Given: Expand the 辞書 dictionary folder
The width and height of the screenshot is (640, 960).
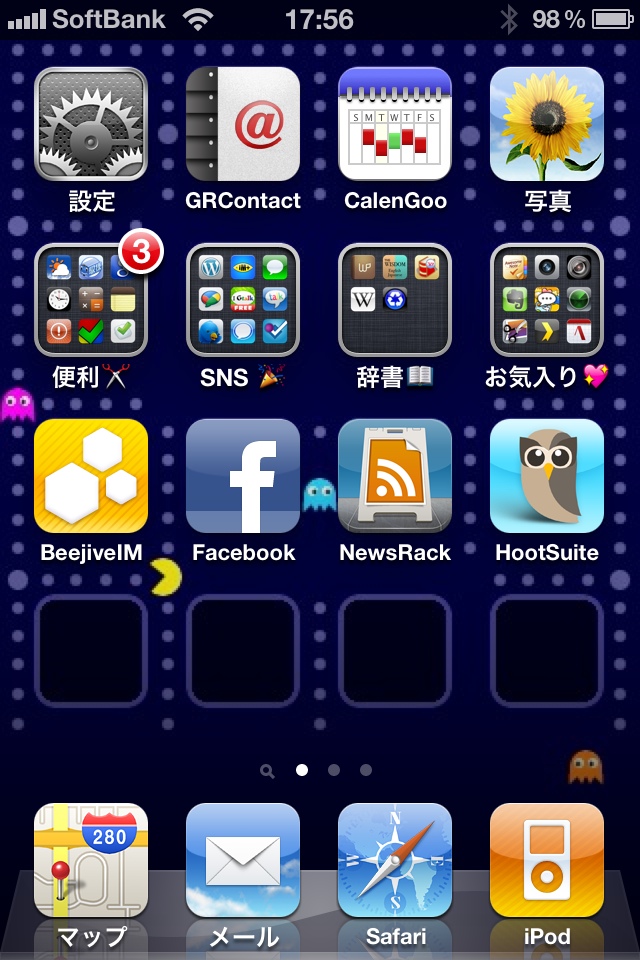Looking at the screenshot, I should 395,300.
